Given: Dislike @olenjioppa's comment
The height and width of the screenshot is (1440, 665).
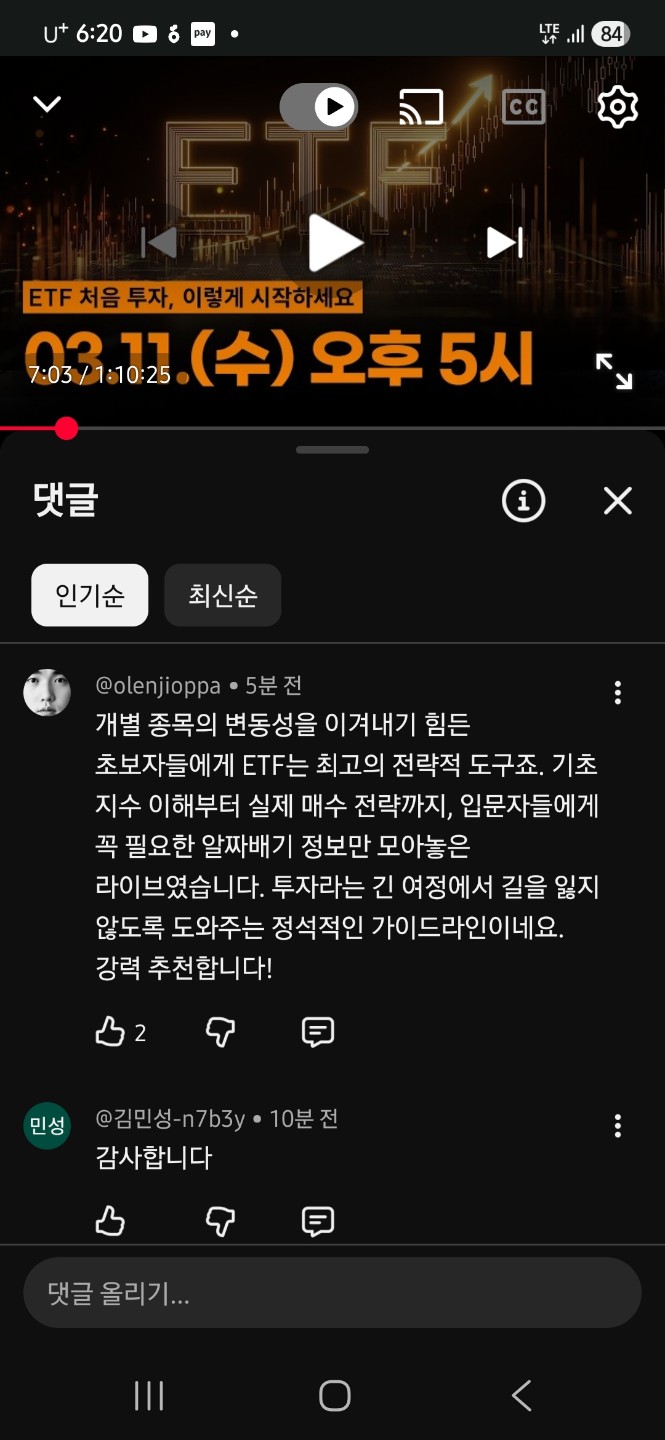Looking at the screenshot, I should click(x=220, y=1032).
